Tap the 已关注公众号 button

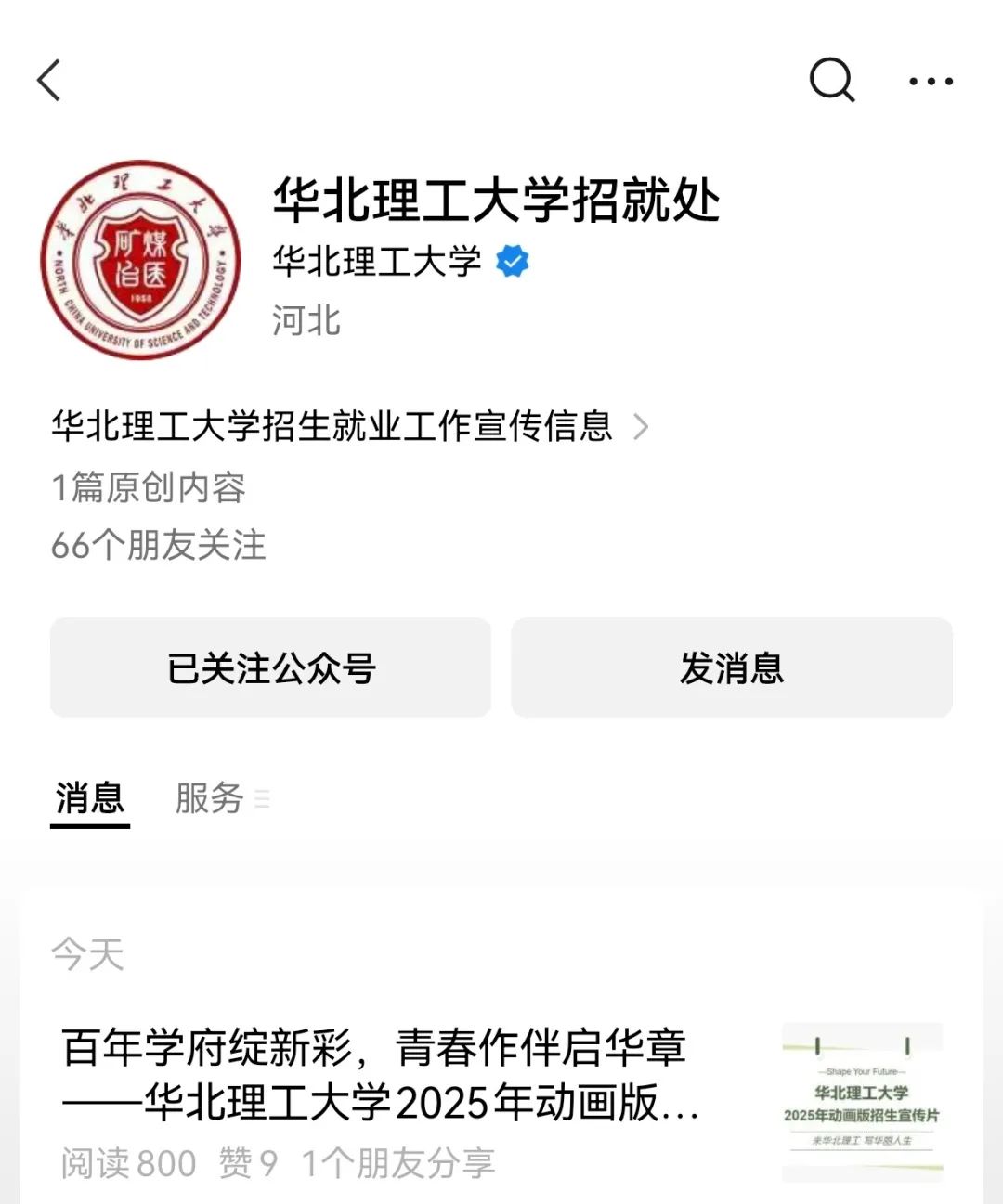pos(270,667)
